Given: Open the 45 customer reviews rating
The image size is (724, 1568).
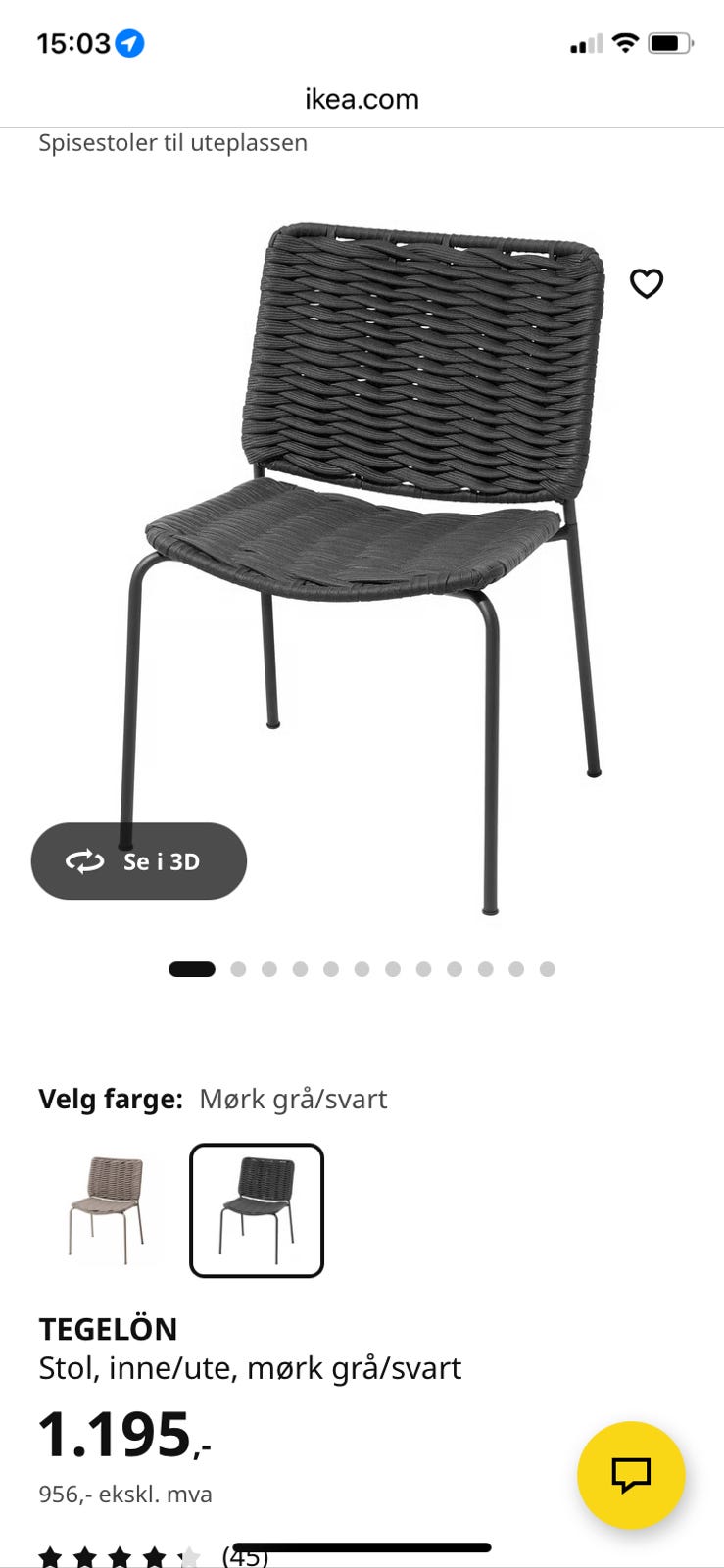Looking at the screenshot, I should click(152, 1556).
